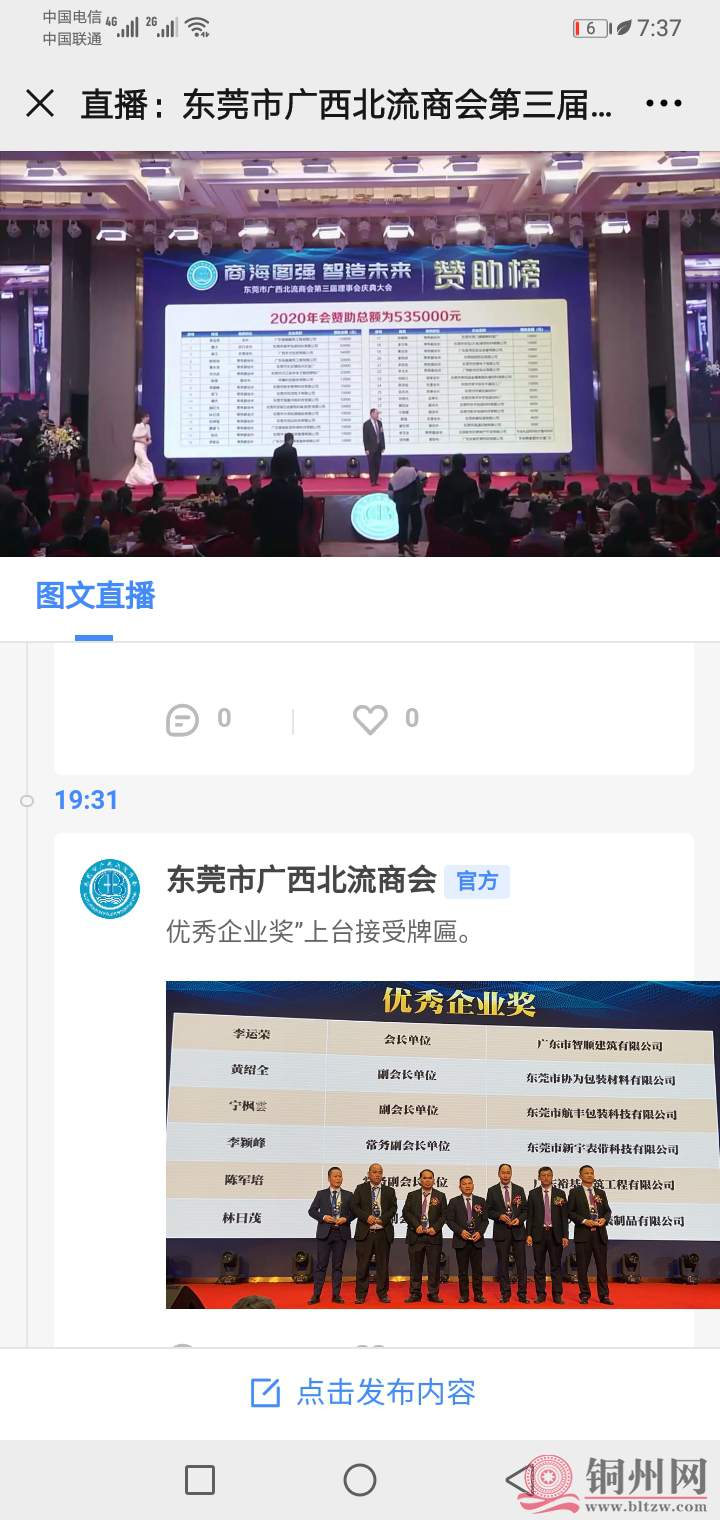Switch to the 图文直播 tab
The height and width of the screenshot is (1520, 720).
click(x=96, y=595)
